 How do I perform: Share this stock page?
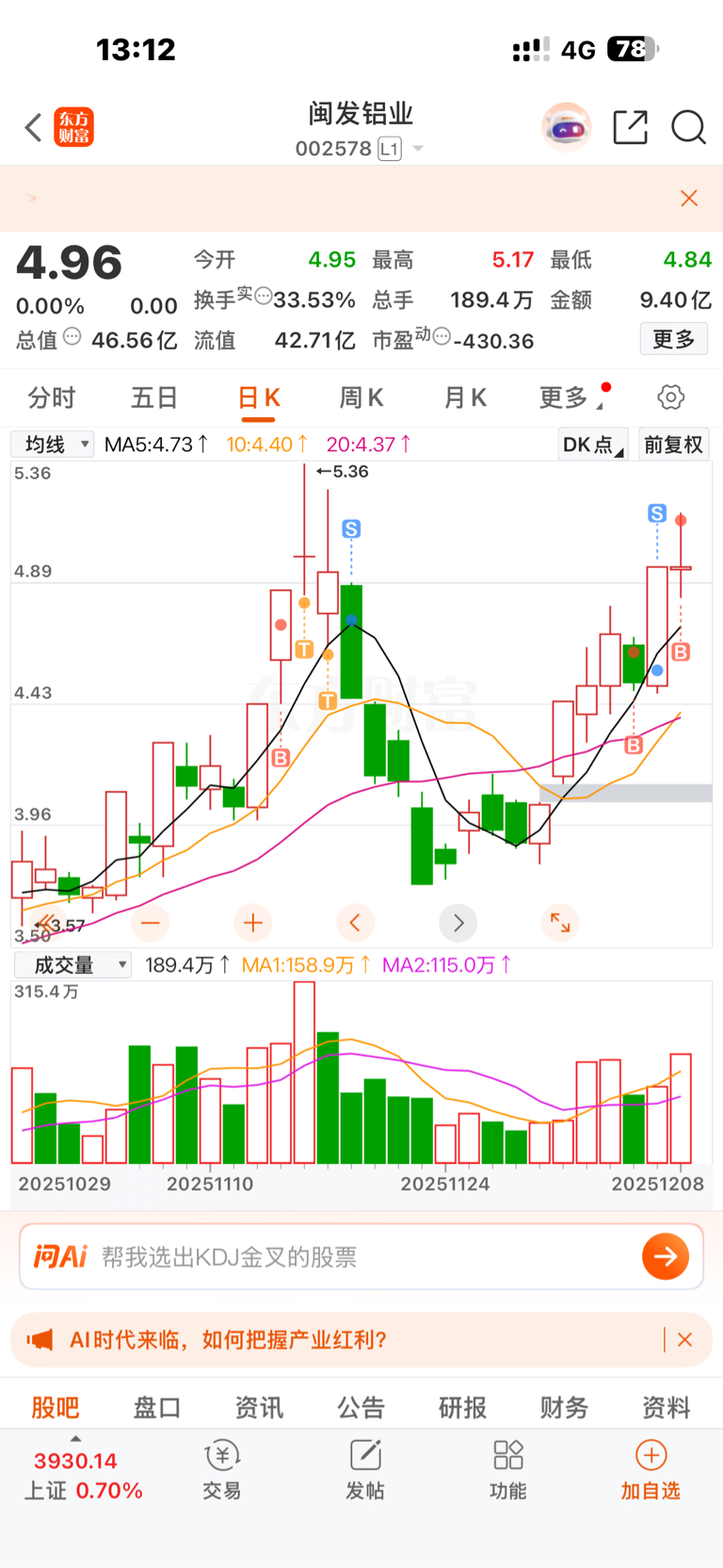[x=630, y=127]
